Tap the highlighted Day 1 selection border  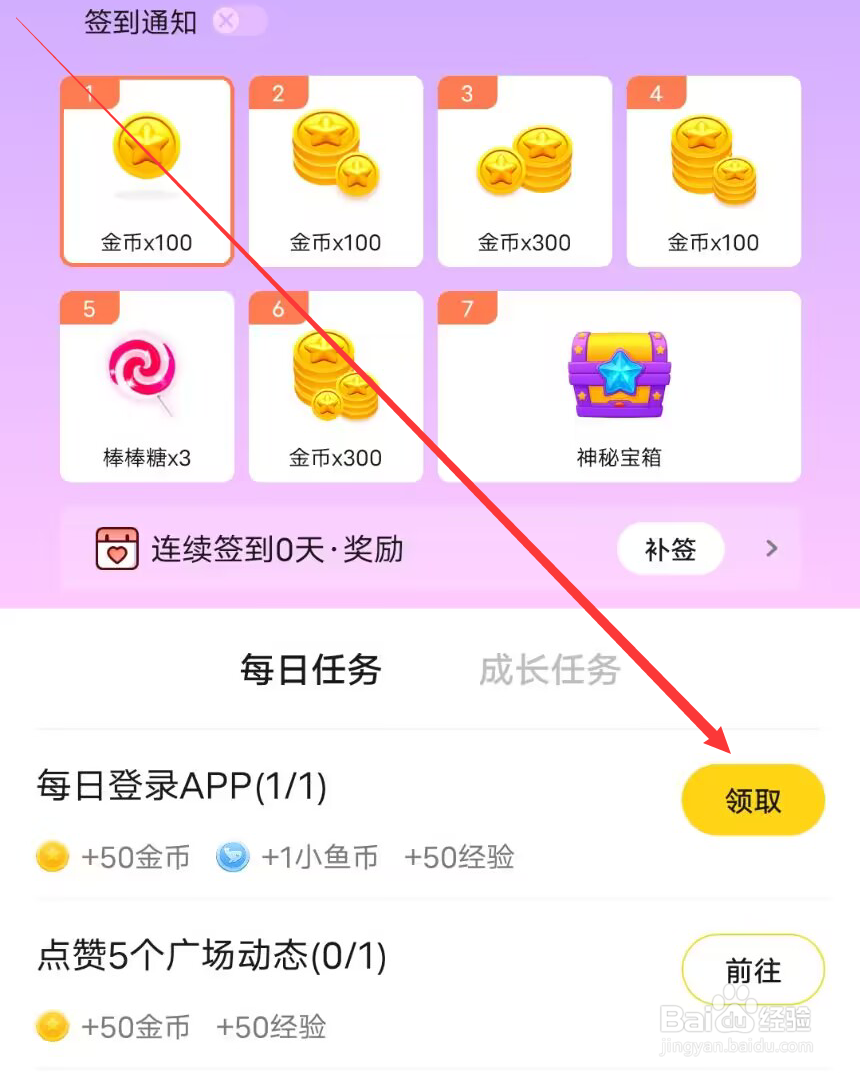point(147,172)
